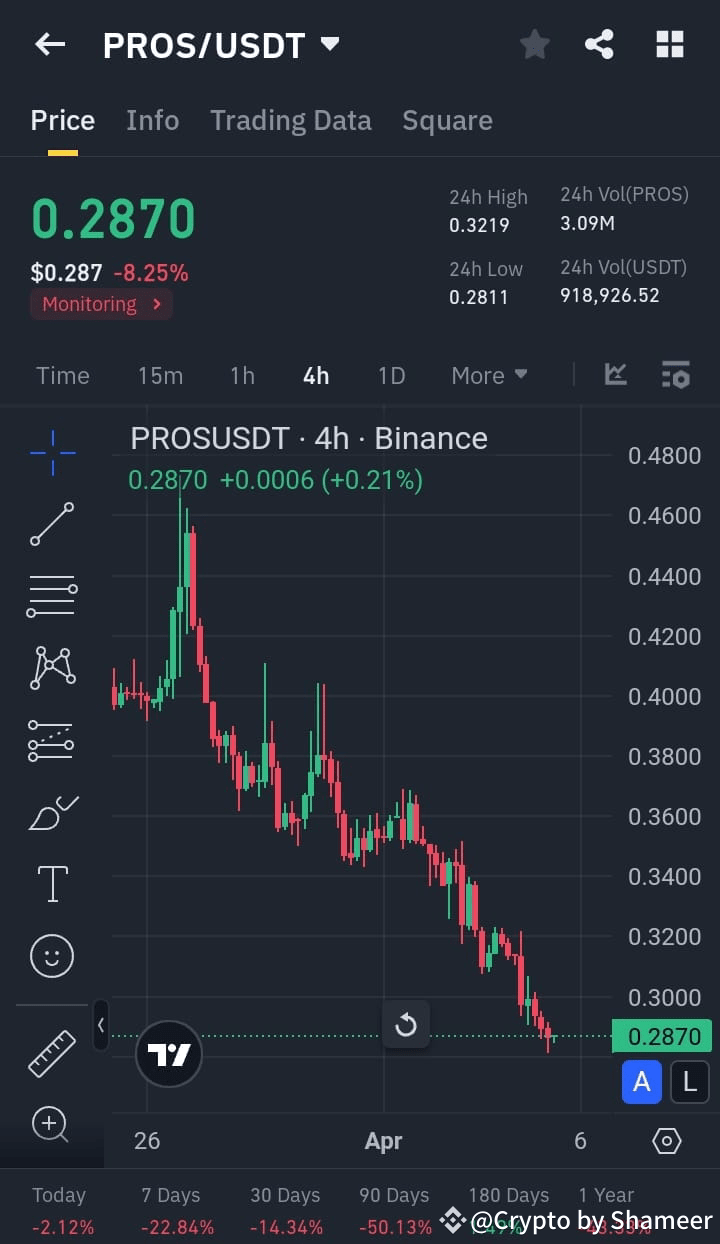Switch to the Trading Data tab
The width and height of the screenshot is (720, 1244).
tap(291, 120)
